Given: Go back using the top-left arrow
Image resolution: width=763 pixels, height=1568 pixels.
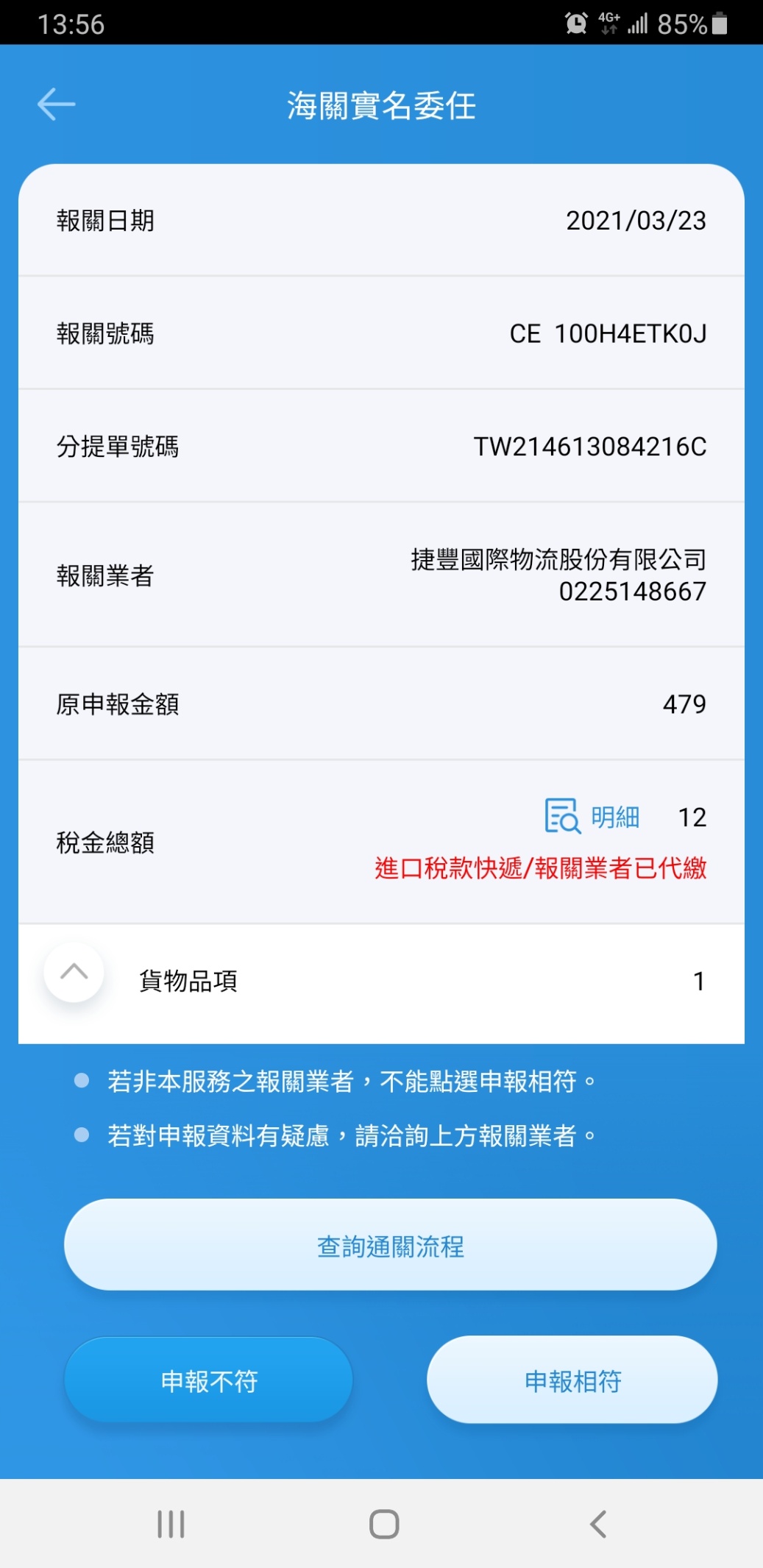Looking at the screenshot, I should (x=56, y=104).
